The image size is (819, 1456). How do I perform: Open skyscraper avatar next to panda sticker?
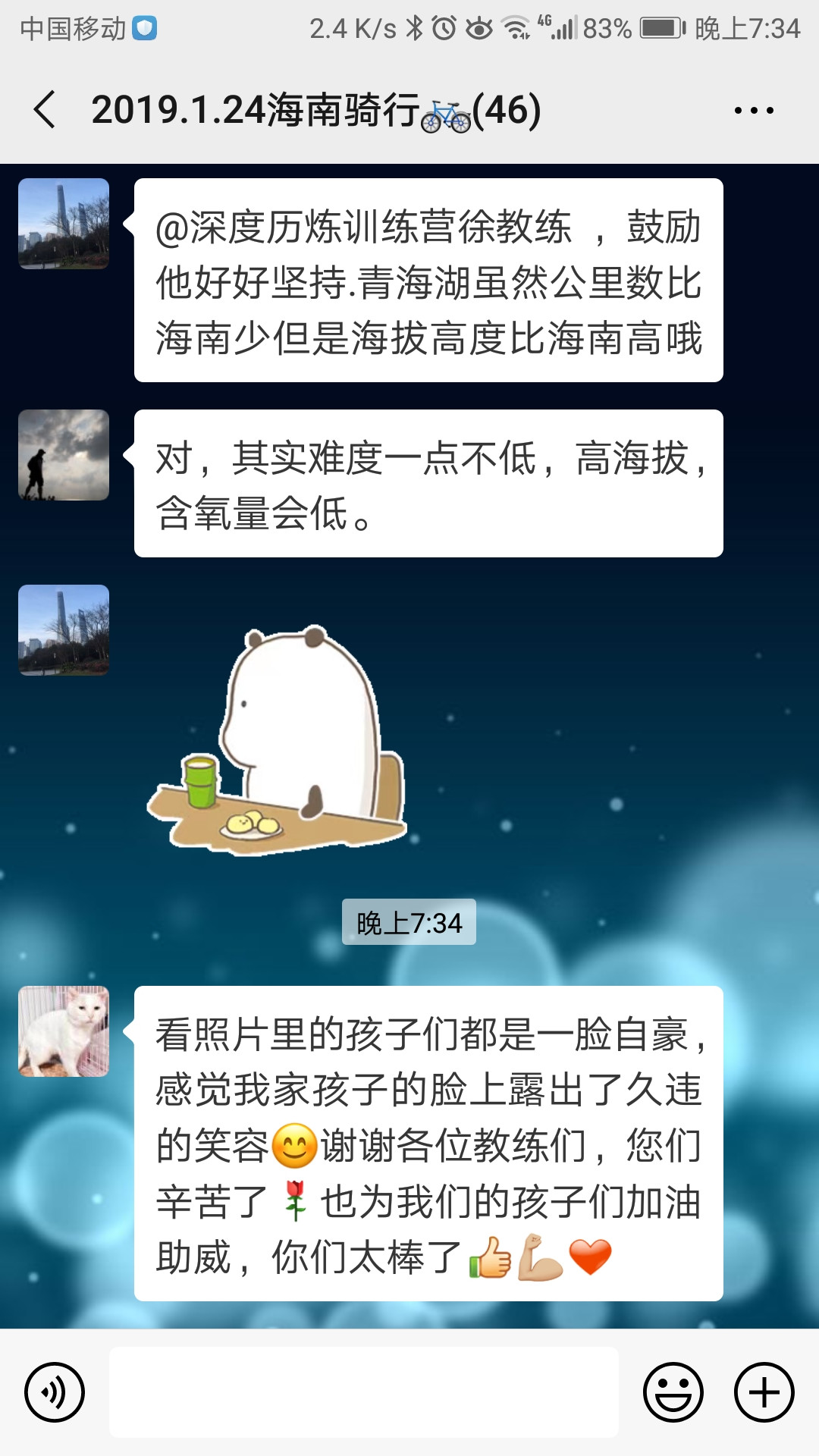[64, 630]
